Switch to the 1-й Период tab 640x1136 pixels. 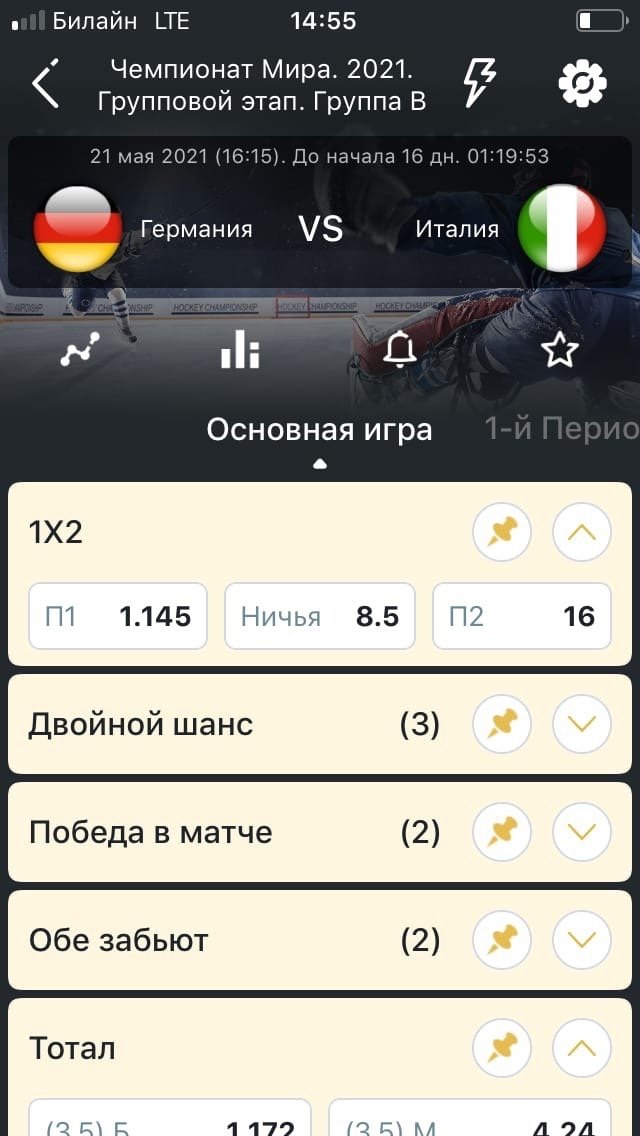tap(562, 429)
